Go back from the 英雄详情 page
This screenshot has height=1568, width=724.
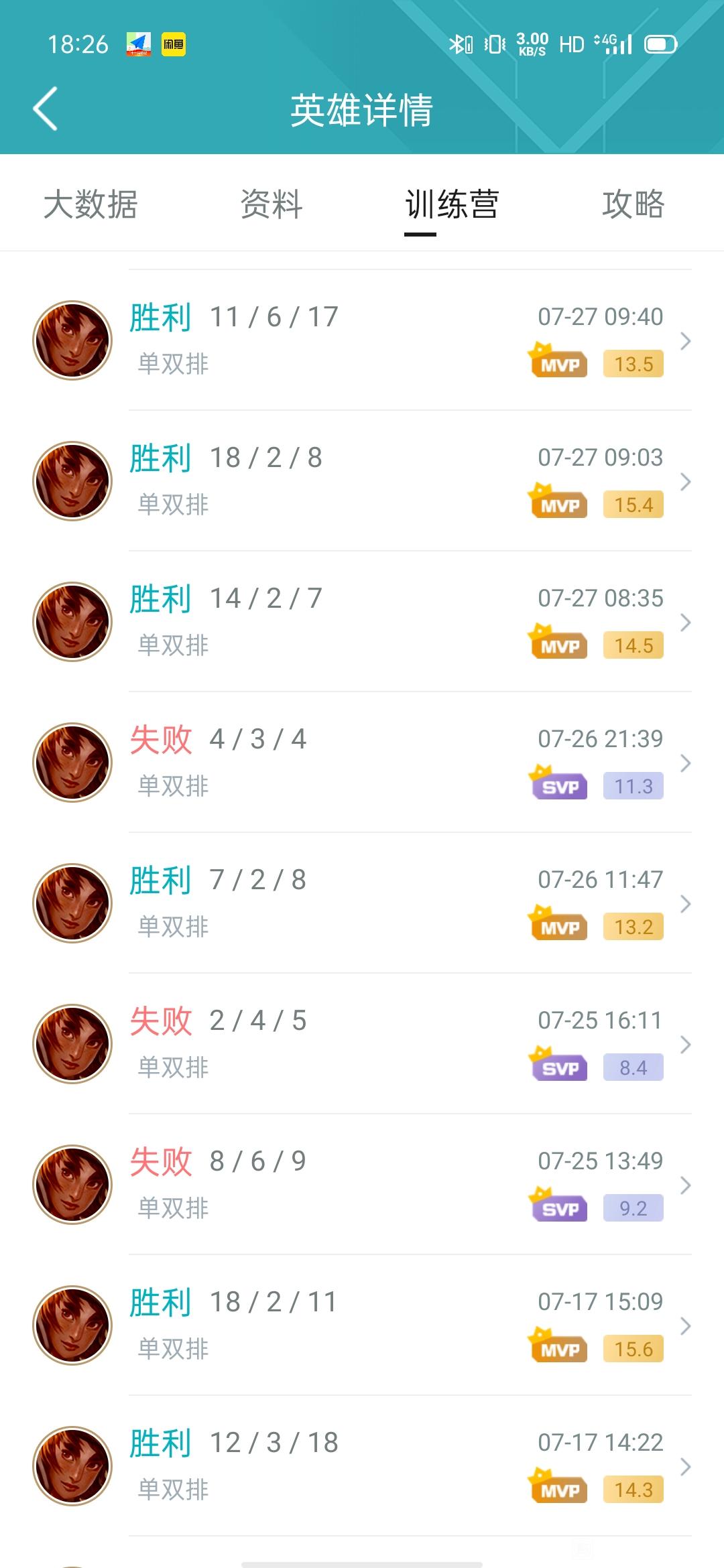[45, 109]
